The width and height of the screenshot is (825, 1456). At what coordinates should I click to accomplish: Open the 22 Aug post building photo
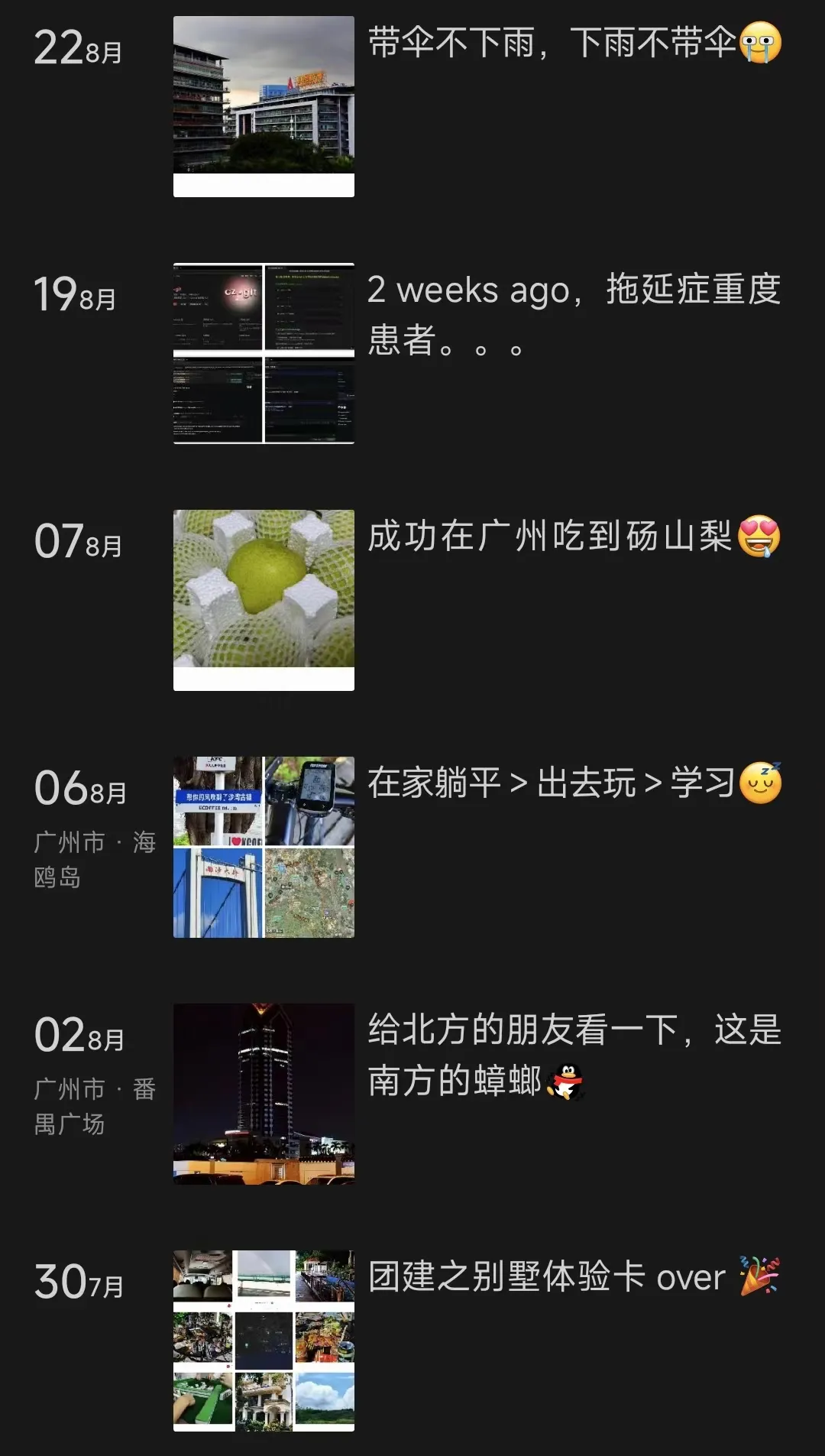click(264, 106)
